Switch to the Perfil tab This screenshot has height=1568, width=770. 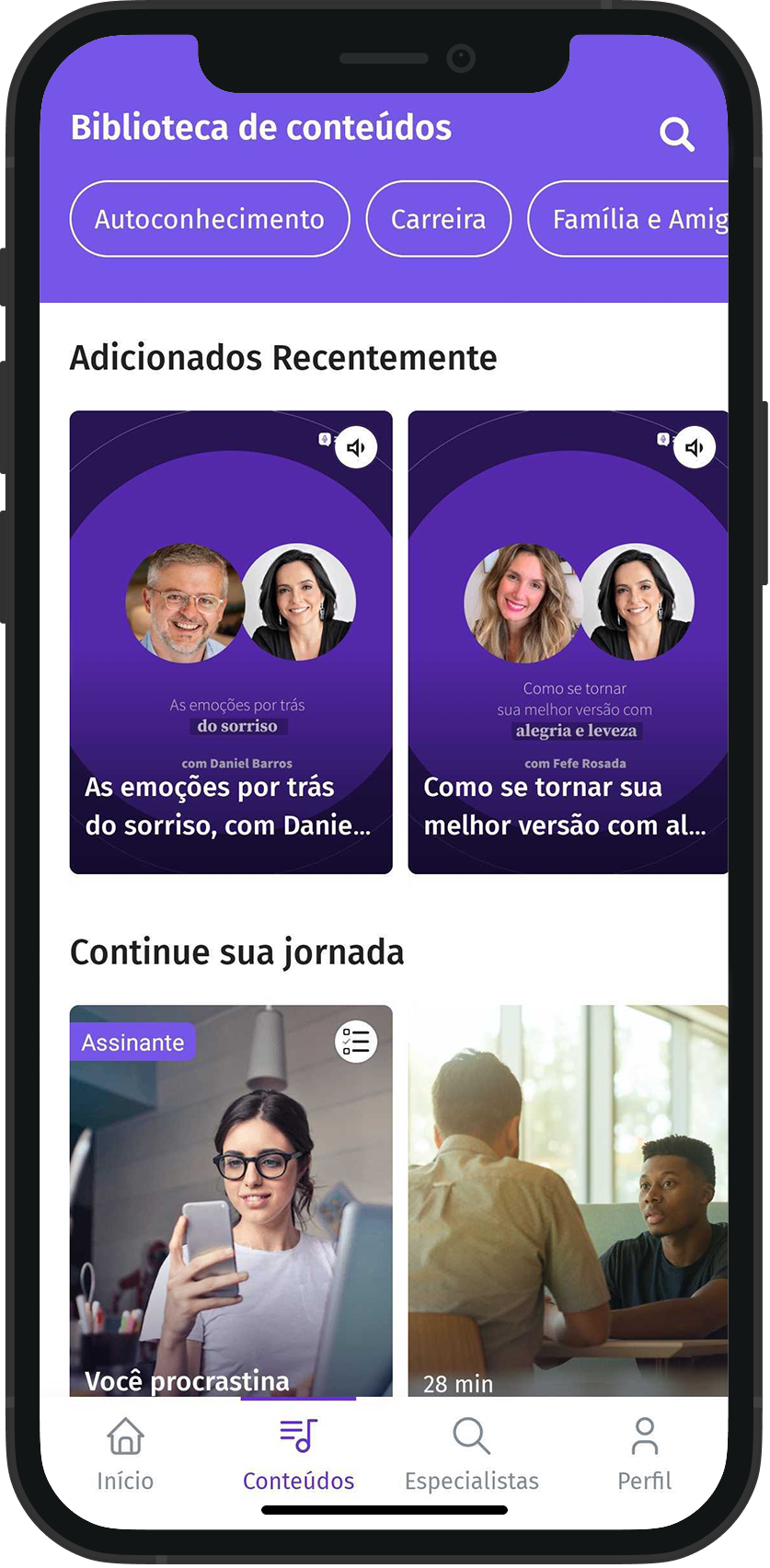click(x=645, y=1454)
